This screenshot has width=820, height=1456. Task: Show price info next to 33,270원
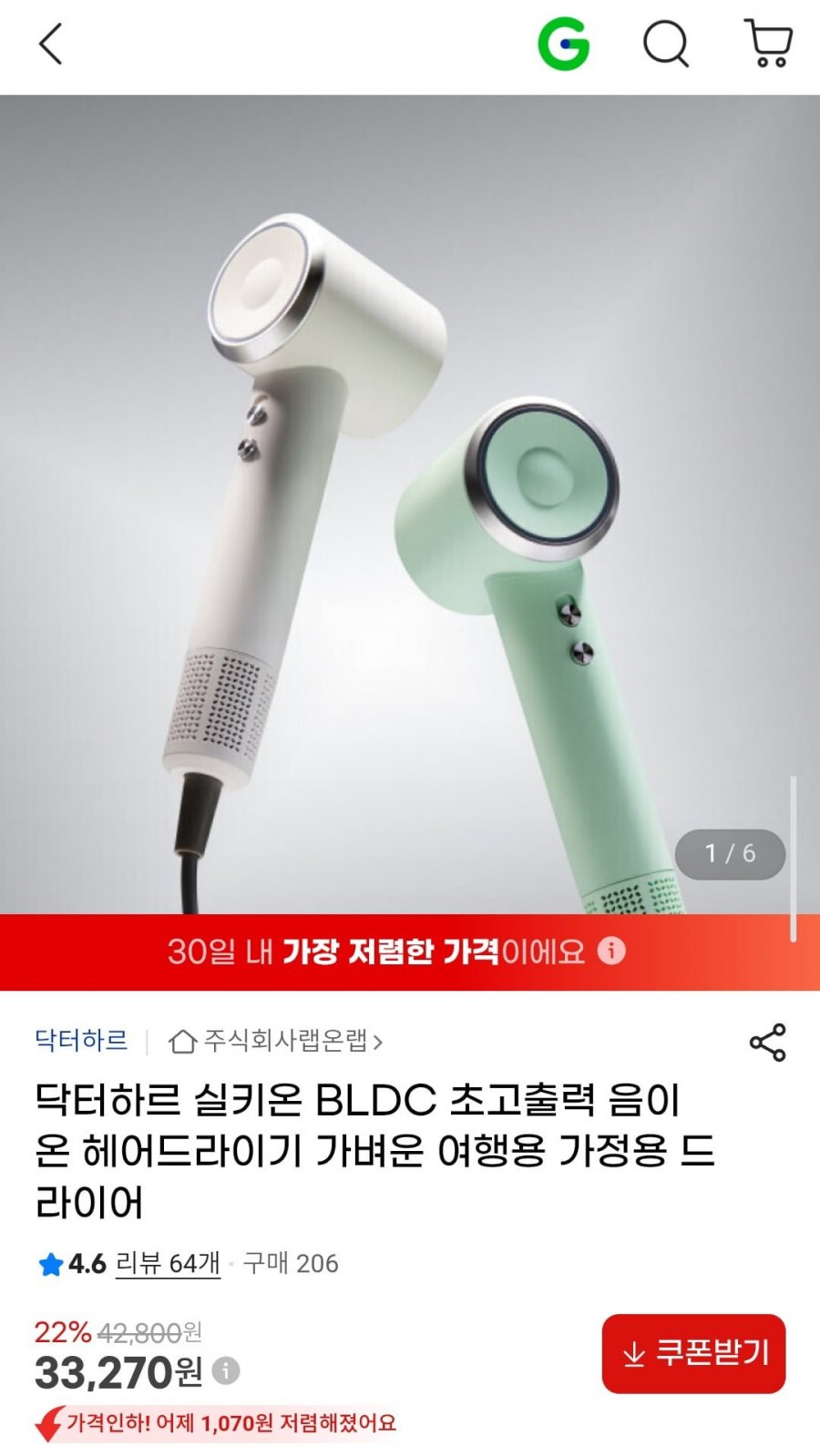(x=226, y=1370)
